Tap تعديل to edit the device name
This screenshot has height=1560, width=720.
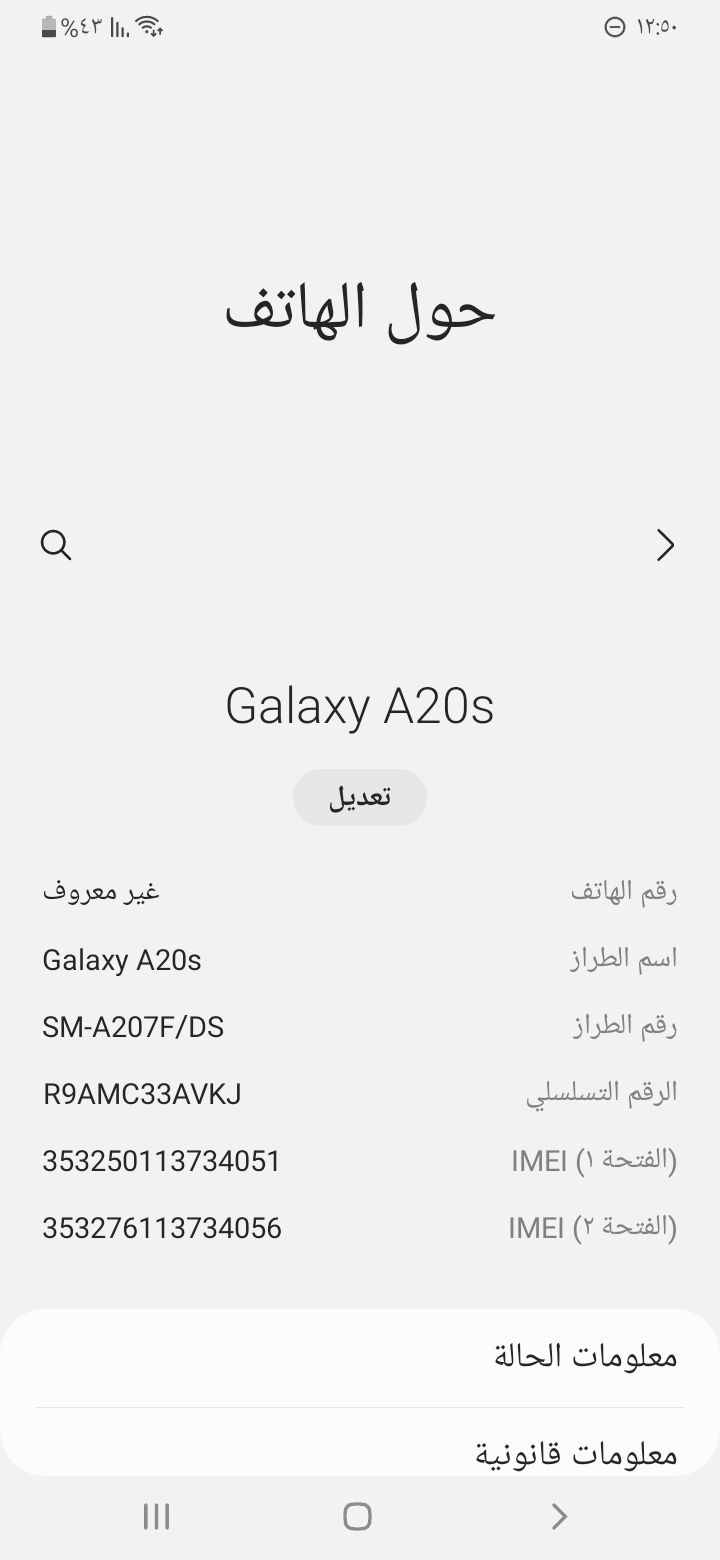360,797
